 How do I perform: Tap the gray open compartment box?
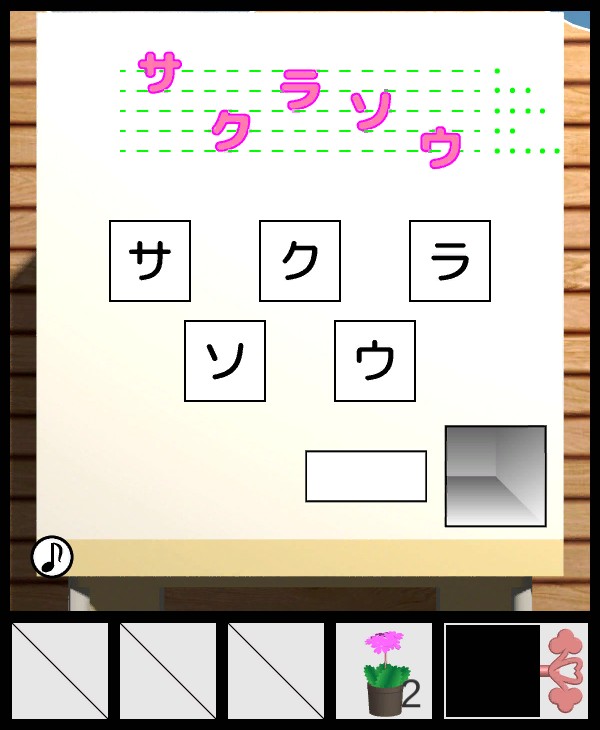pos(496,476)
